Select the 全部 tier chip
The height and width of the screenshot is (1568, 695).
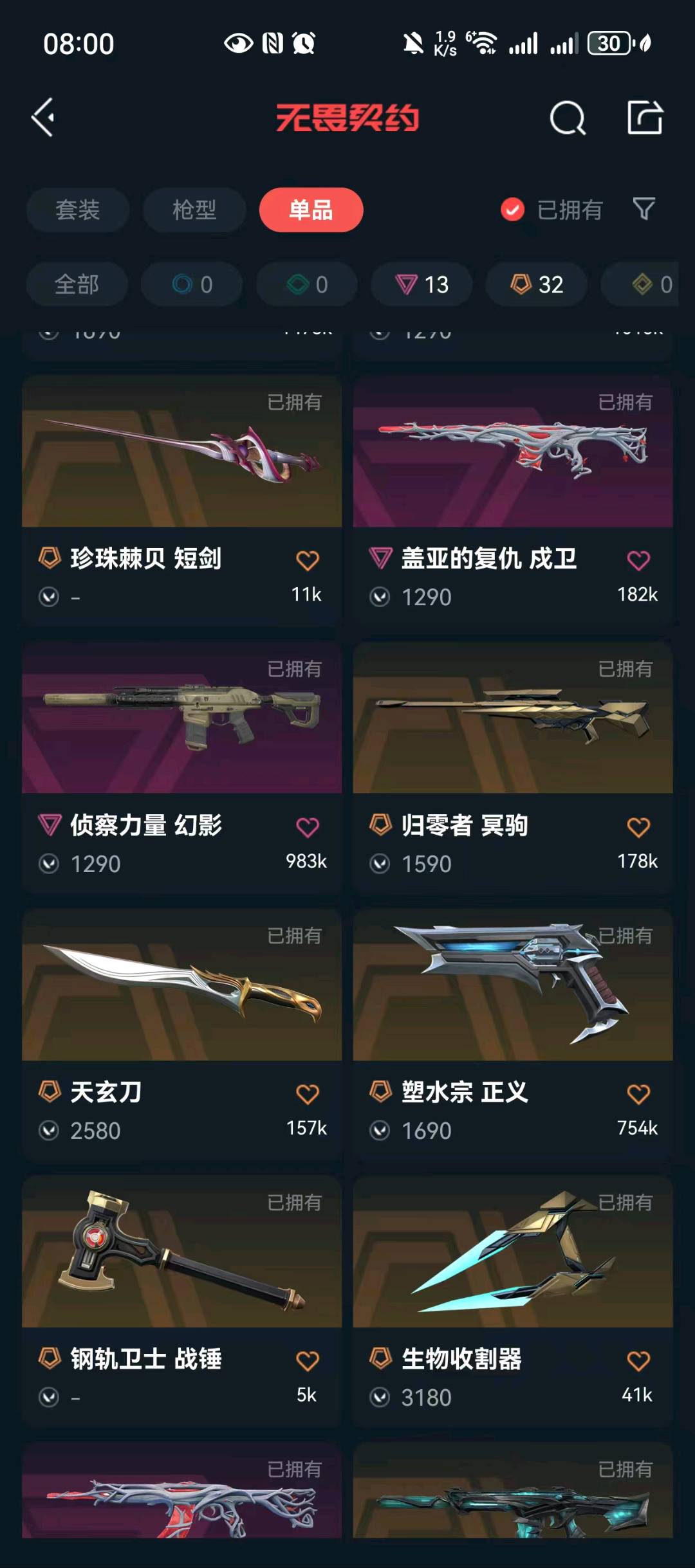pyautogui.click(x=77, y=284)
